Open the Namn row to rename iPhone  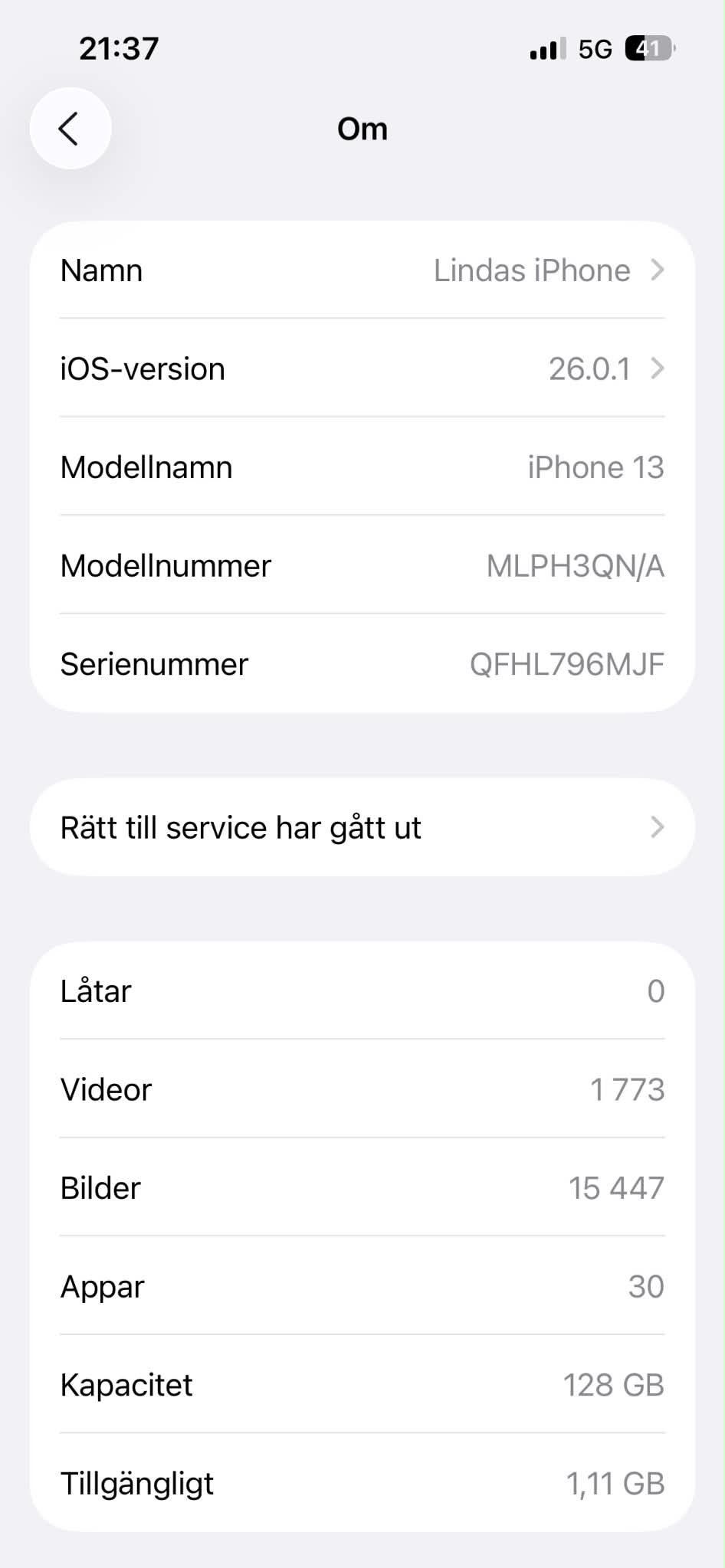[x=362, y=270]
